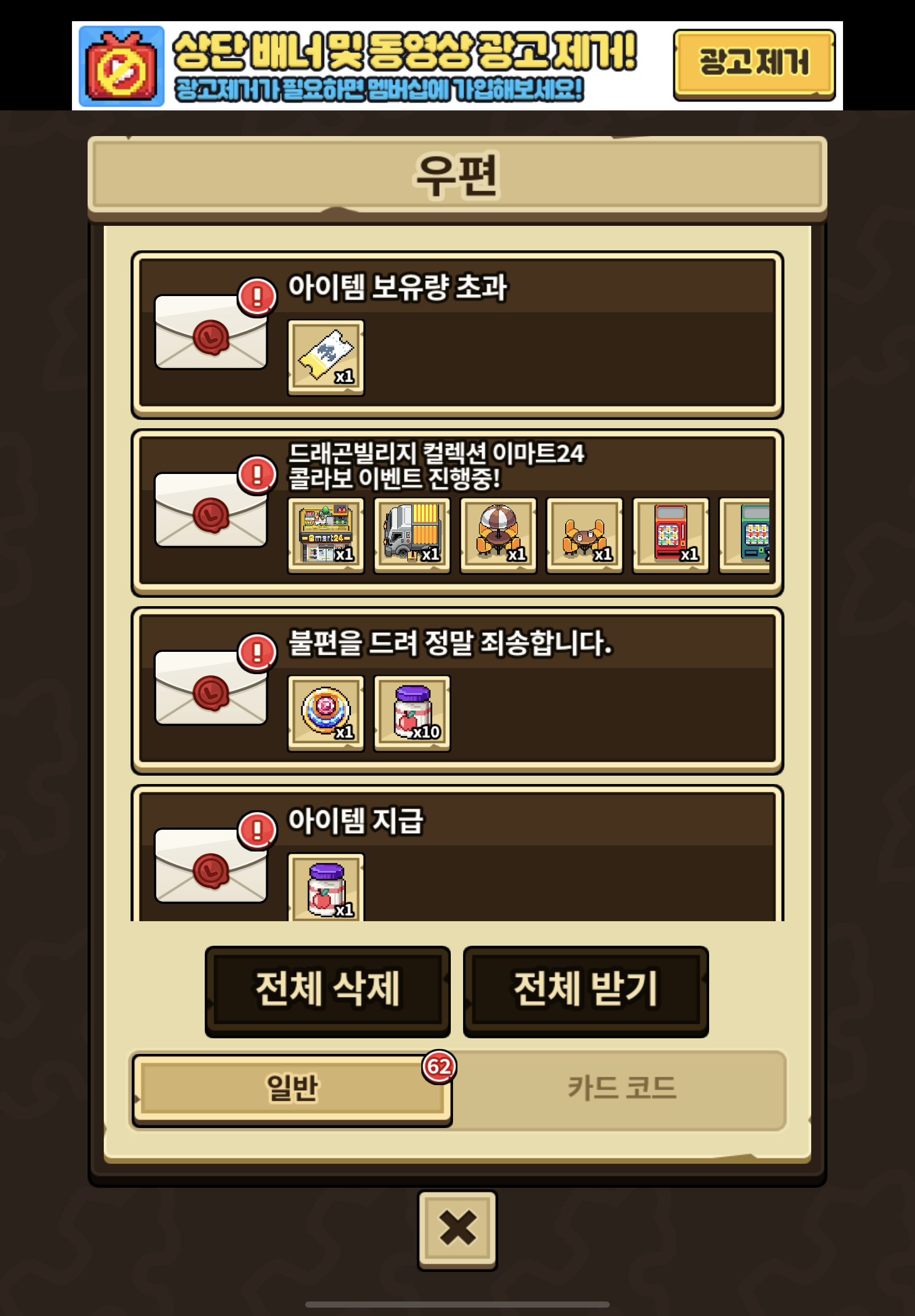Switch to the 일반 tab

(292, 1090)
